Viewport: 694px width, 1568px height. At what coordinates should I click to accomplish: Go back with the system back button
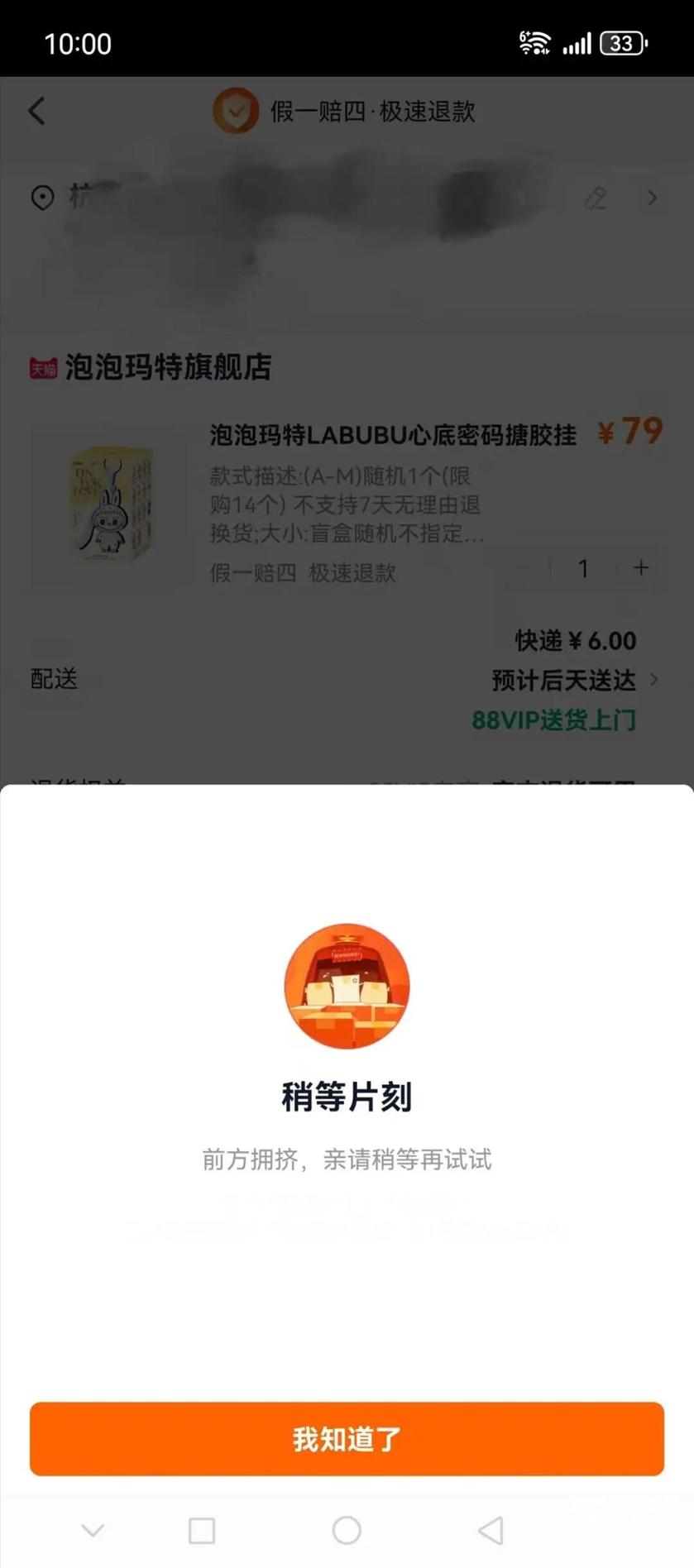491,1530
